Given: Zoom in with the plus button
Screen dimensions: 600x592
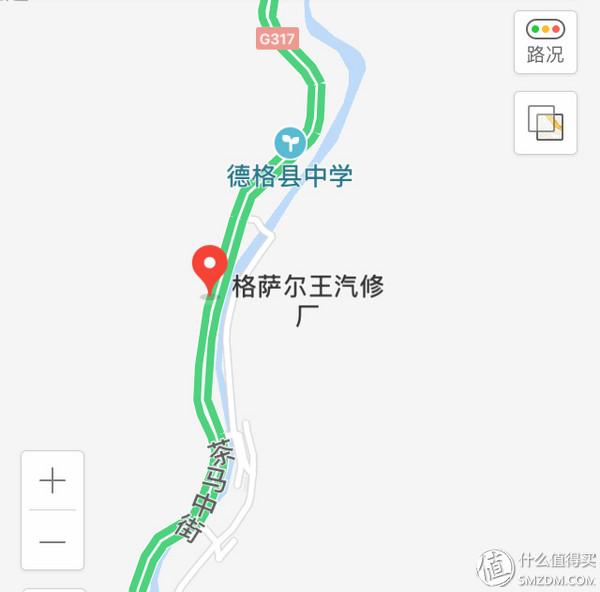Looking at the screenshot, I should [x=52, y=481].
